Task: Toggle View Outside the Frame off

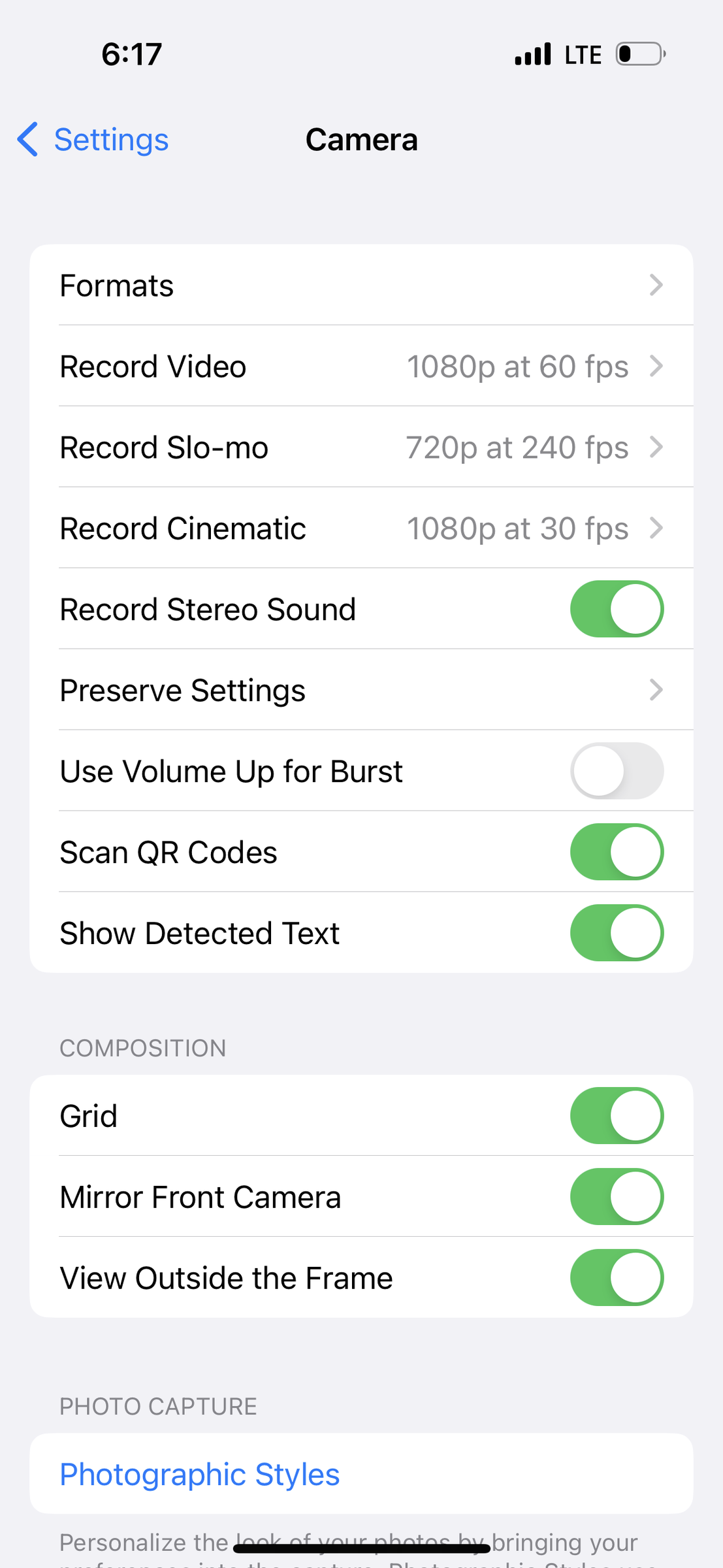Action: click(616, 1278)
